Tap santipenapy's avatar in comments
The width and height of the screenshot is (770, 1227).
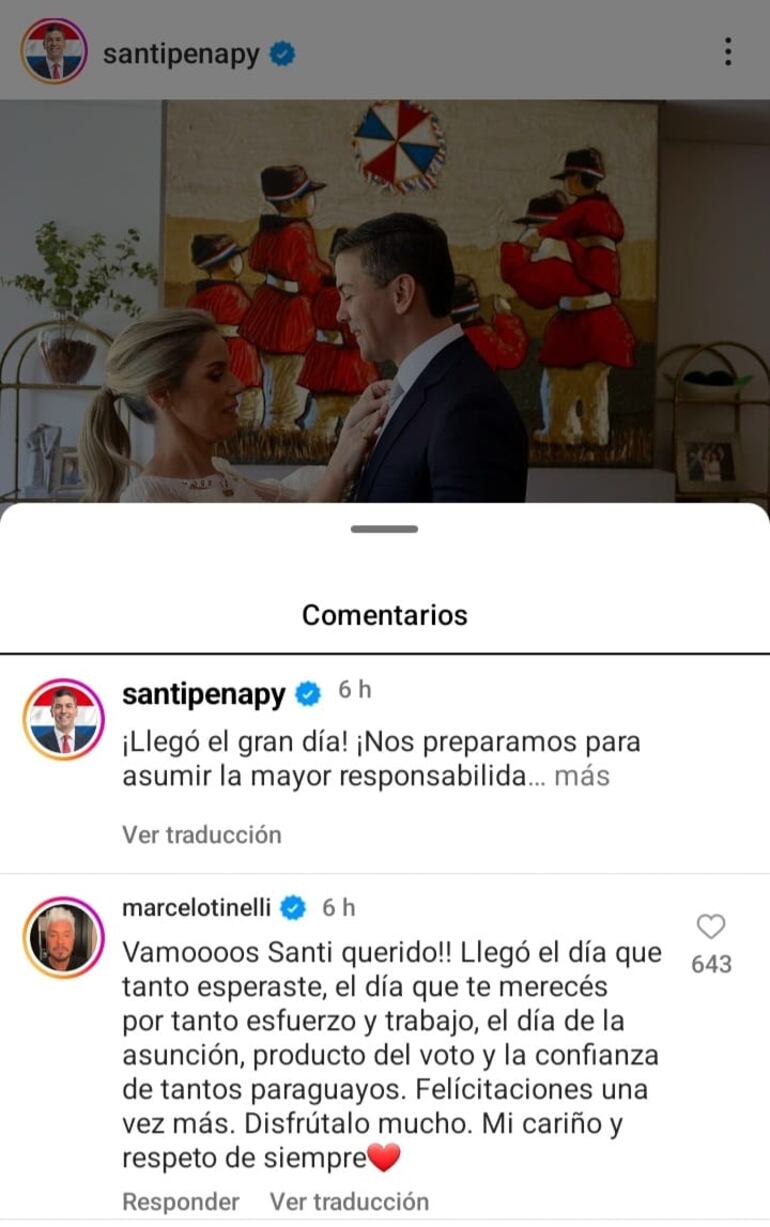coord(63,719)
